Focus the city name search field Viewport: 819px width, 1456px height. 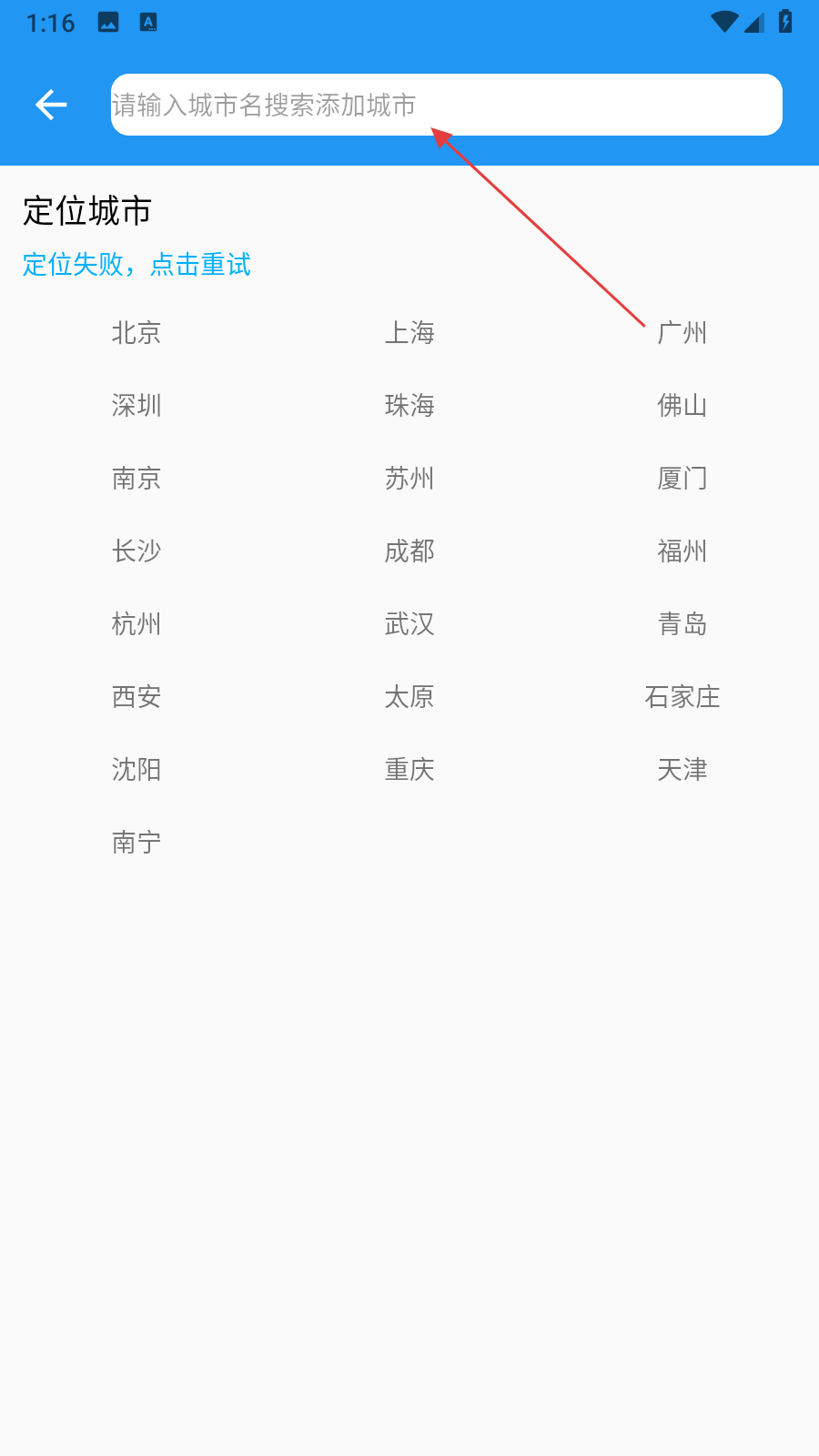(x=446, y=105)
